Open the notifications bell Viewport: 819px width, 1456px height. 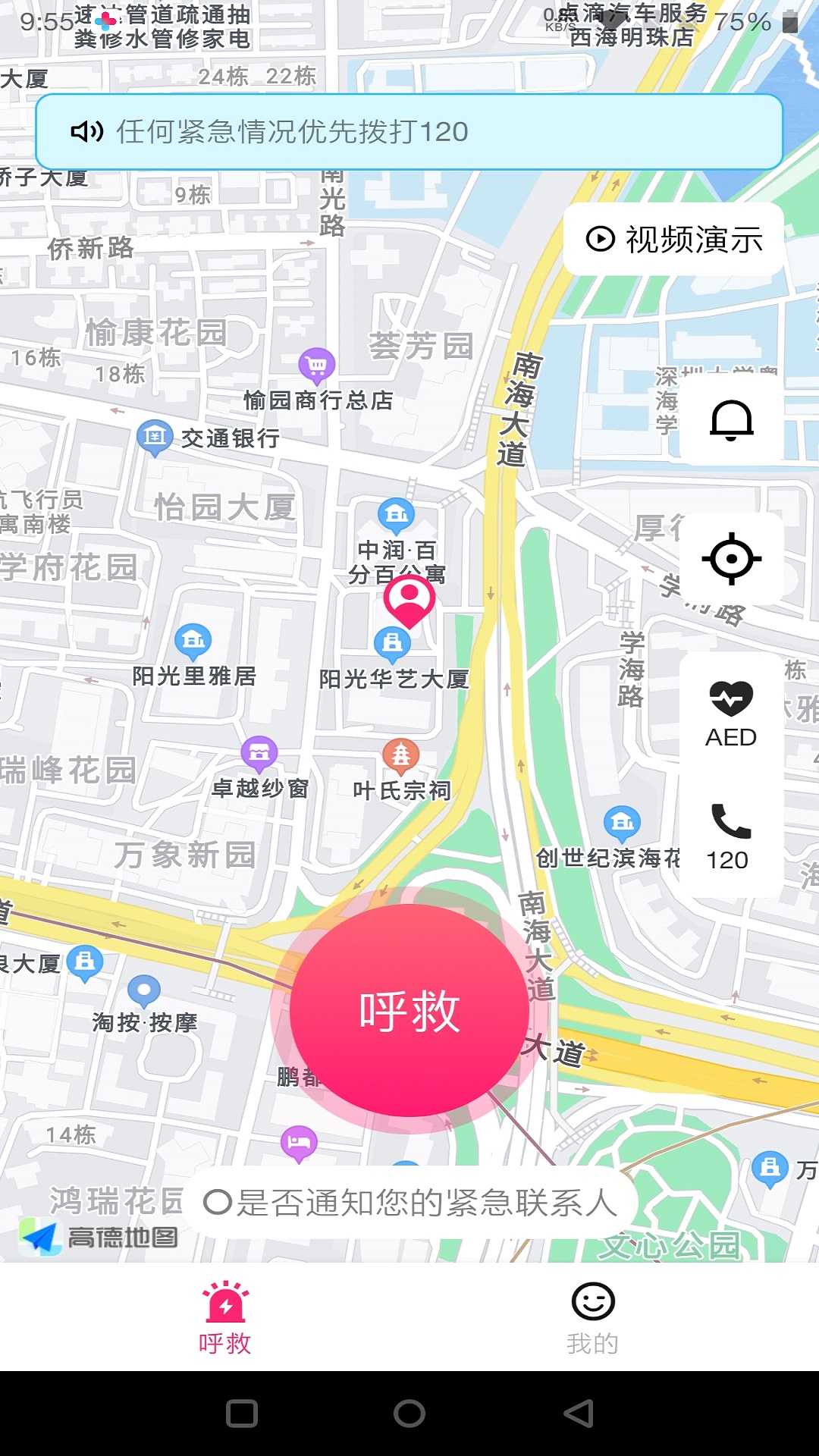[x=731, y=421]
